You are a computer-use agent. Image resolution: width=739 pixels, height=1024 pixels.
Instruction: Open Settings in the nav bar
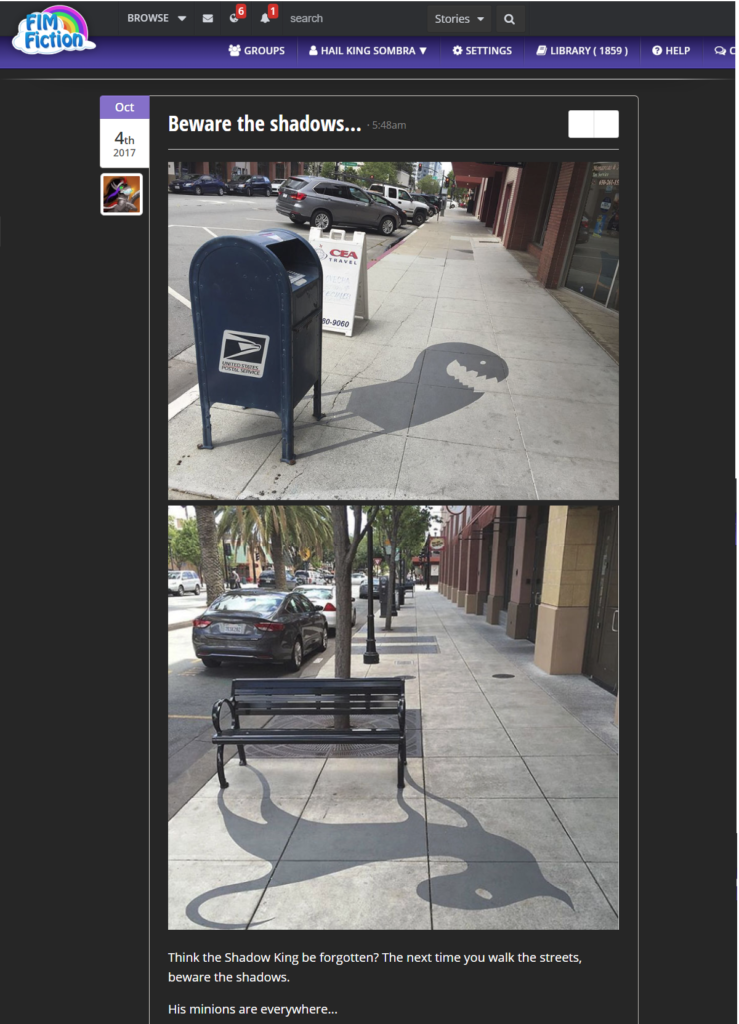482,50
